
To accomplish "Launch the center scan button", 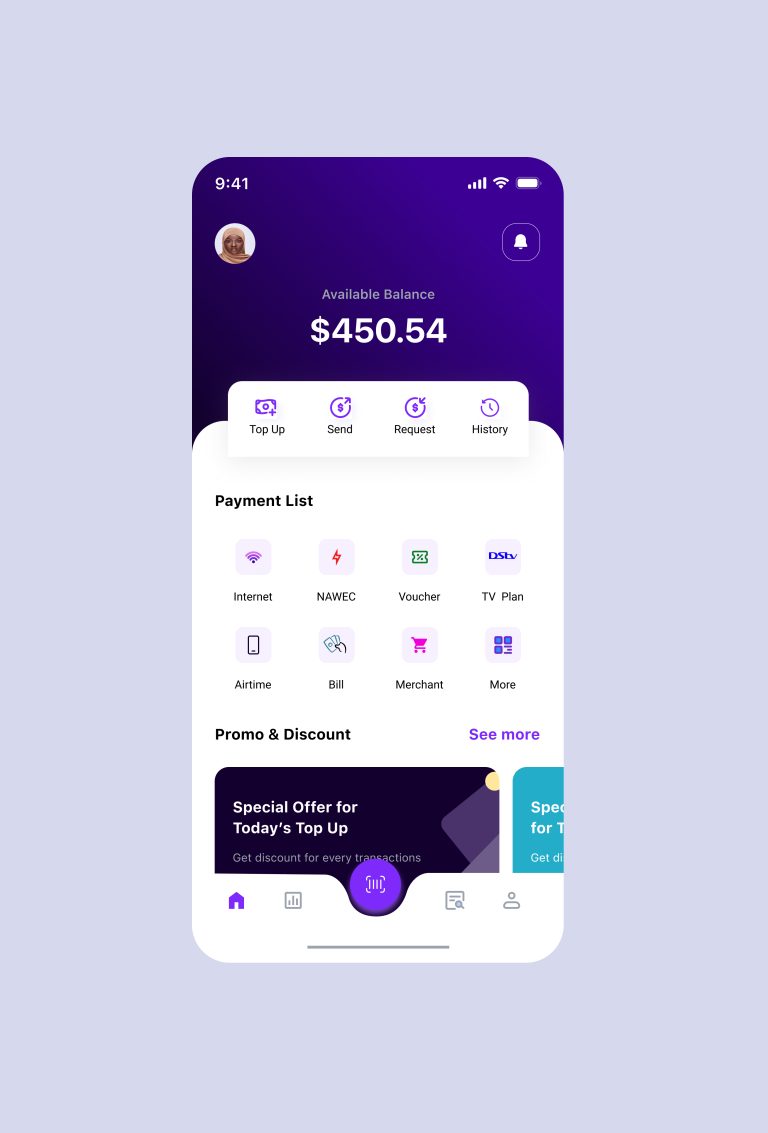I will click(x=375, y=885).
